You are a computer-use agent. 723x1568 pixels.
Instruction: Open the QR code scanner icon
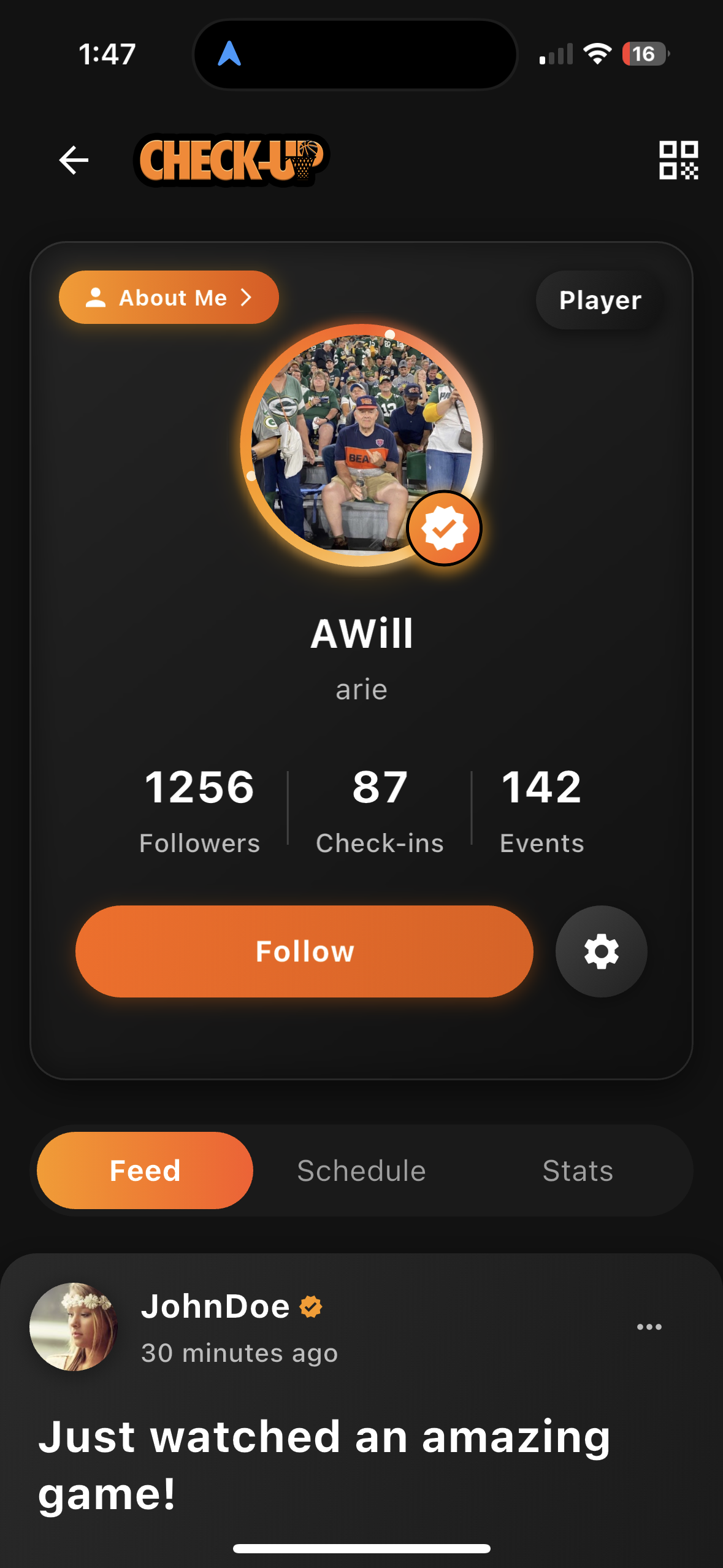(x=678, y=160)
